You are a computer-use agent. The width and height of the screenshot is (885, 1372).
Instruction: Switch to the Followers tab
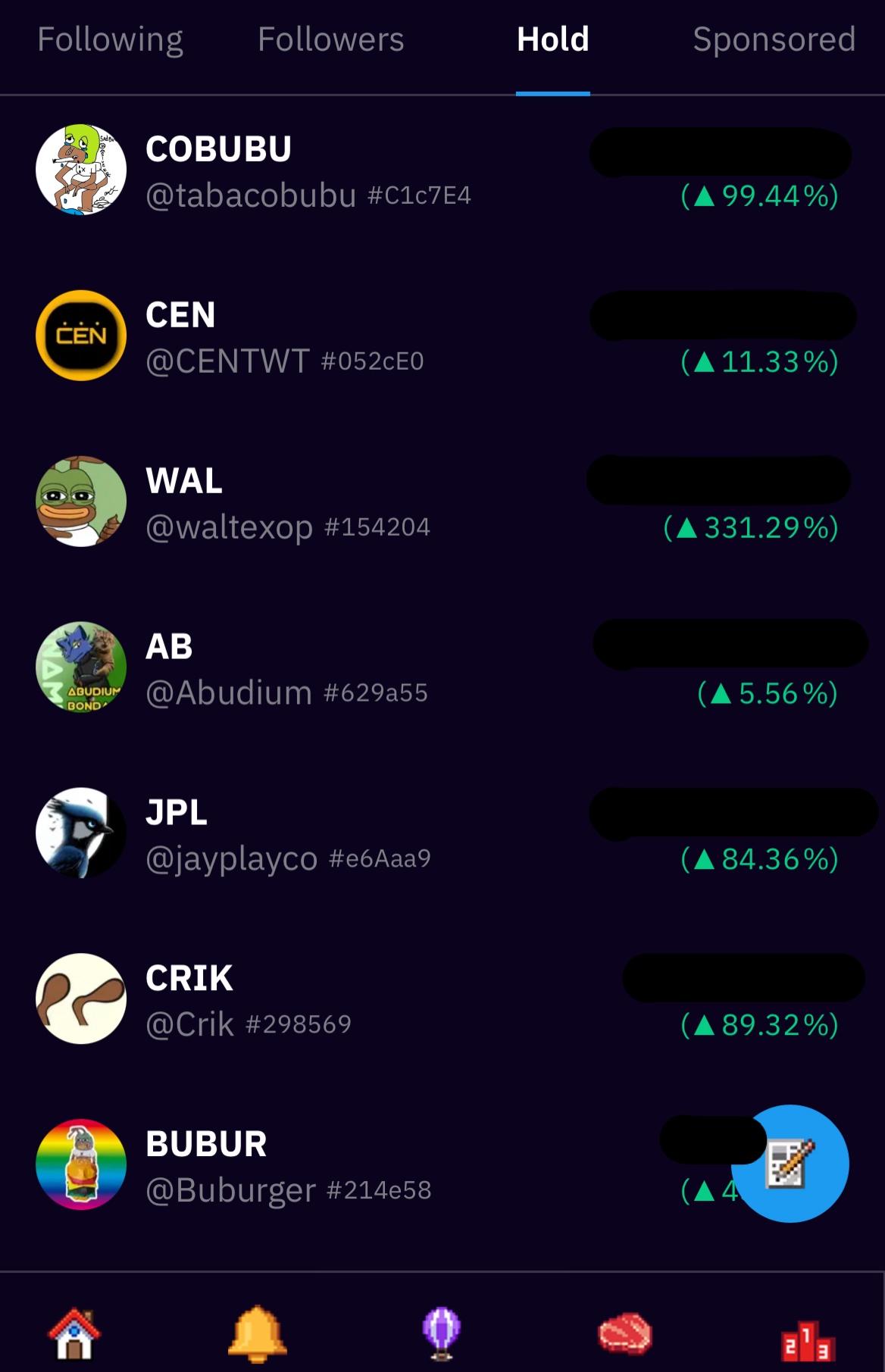click(x=330, y=40)
